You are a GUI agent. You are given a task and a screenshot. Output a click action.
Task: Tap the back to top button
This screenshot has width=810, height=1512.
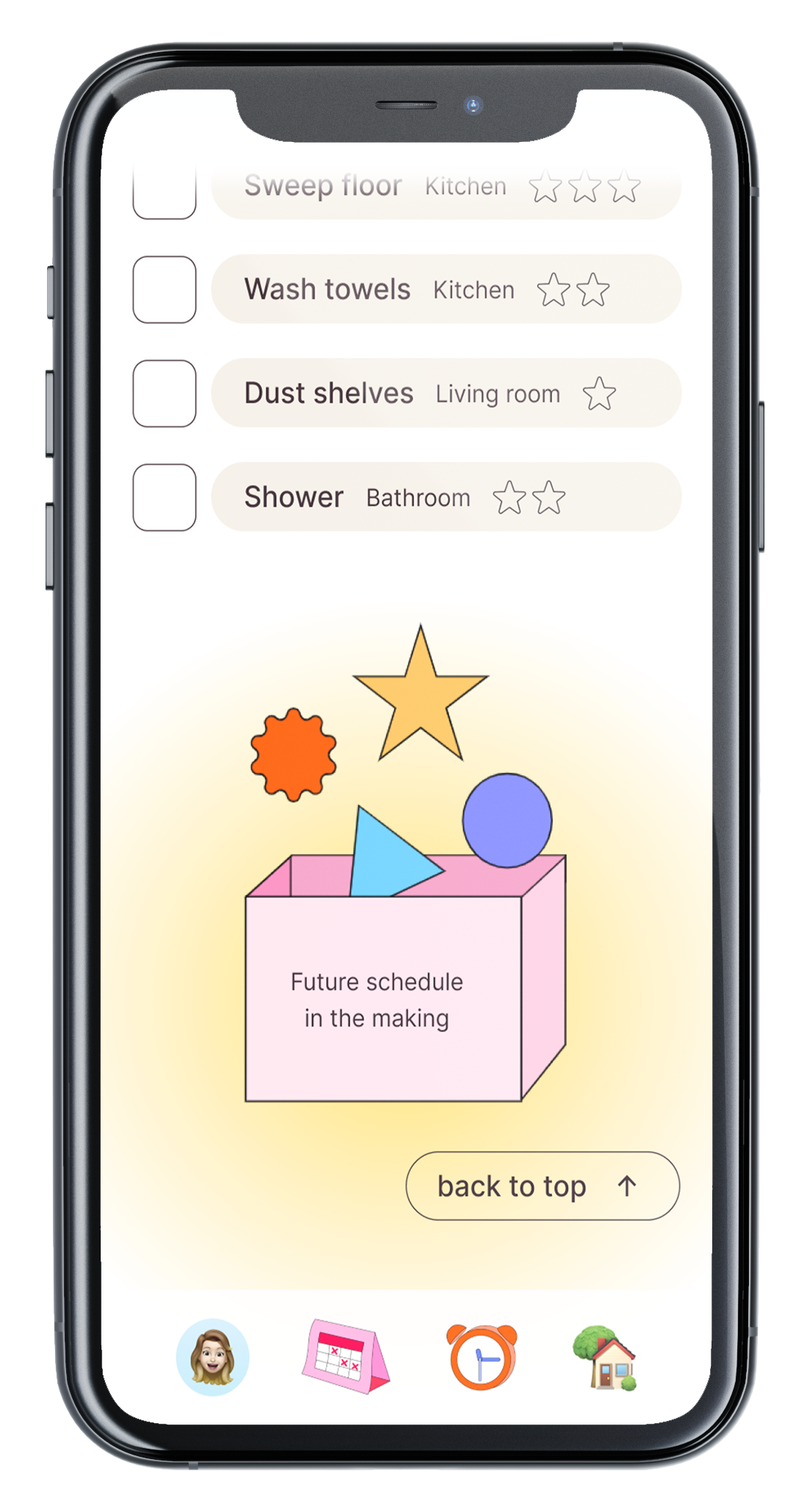(542, 1185)
